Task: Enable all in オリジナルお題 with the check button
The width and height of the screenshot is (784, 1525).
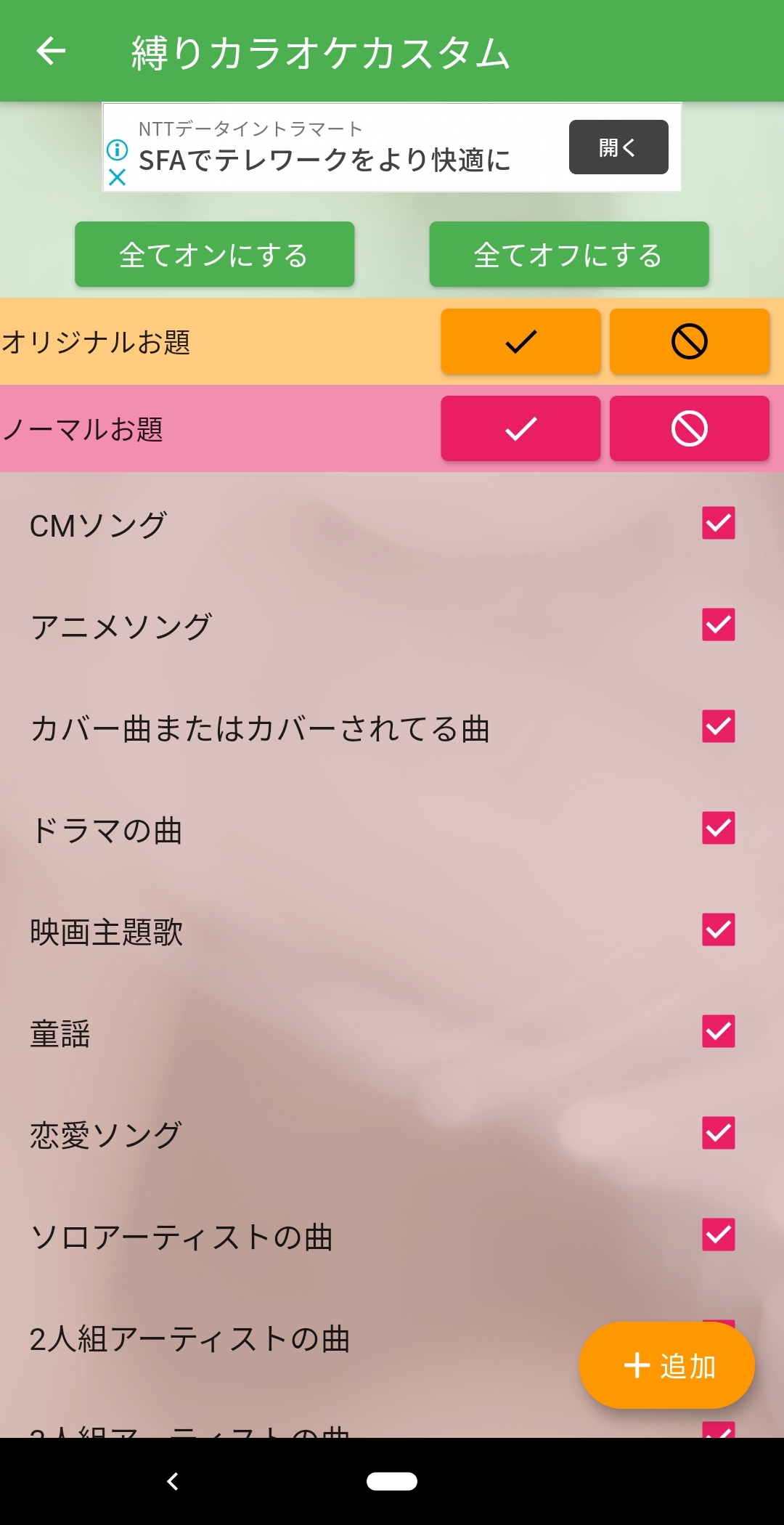Action: [x=520, y=341]
